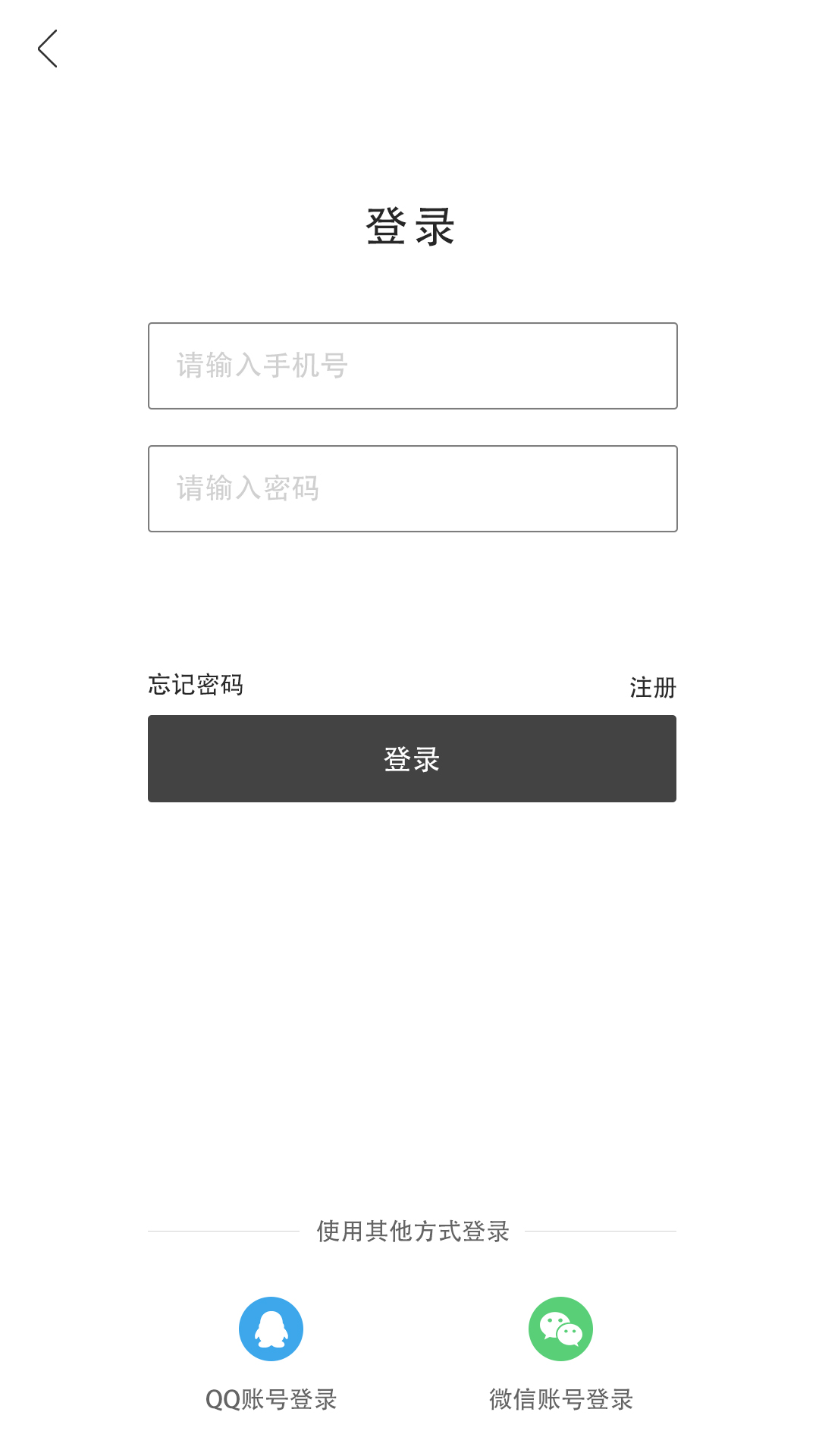This screenshot has width=819, height=1456.
Task: Focus the phone number field
Action: tap(412, 366)
